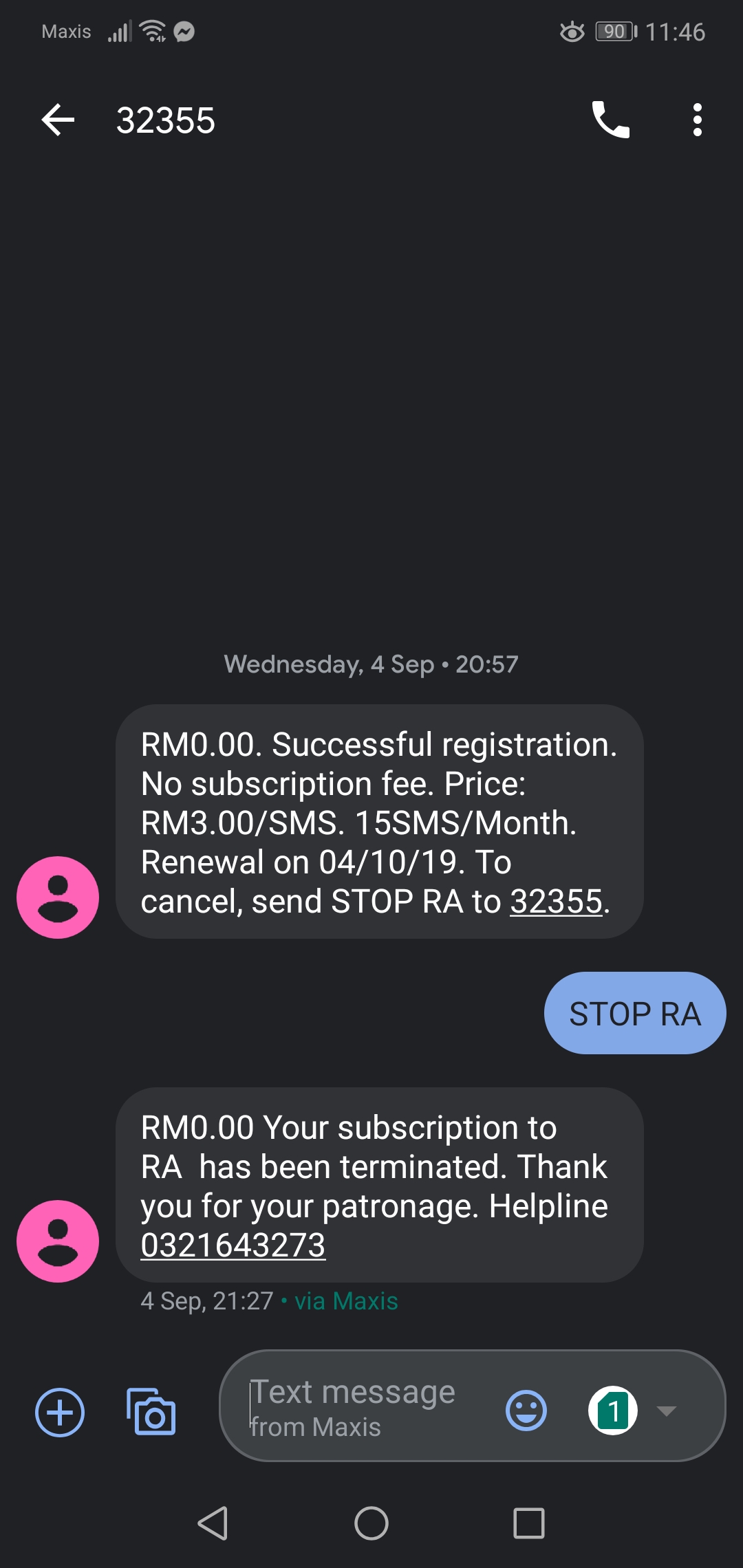This screenshot has width=743, height=1568.
Task: Open the camera and gallery attachment
Action: pyautogui.click(x=151, y=1412)
